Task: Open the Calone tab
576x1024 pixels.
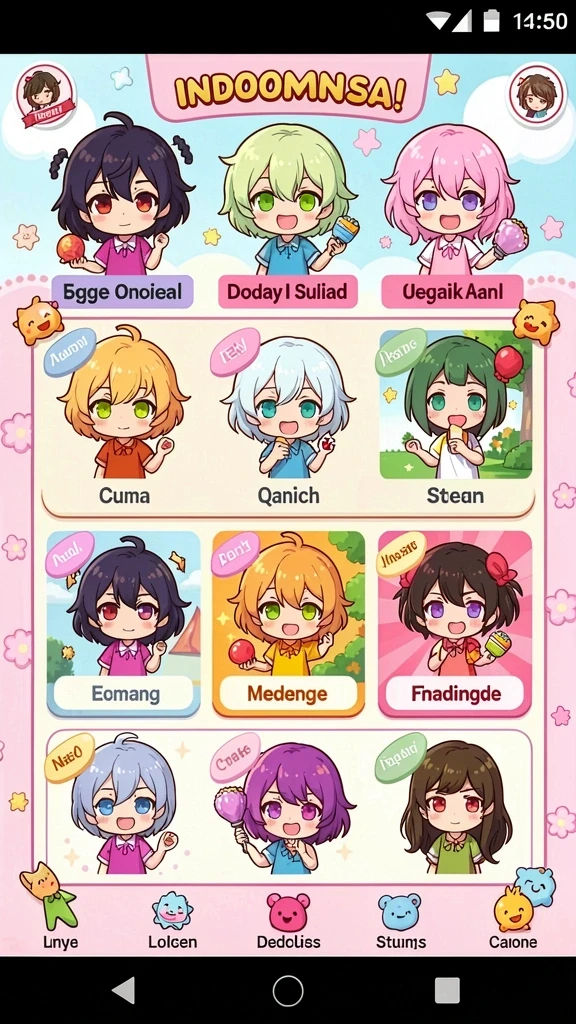Action: (x=513, y=920)
